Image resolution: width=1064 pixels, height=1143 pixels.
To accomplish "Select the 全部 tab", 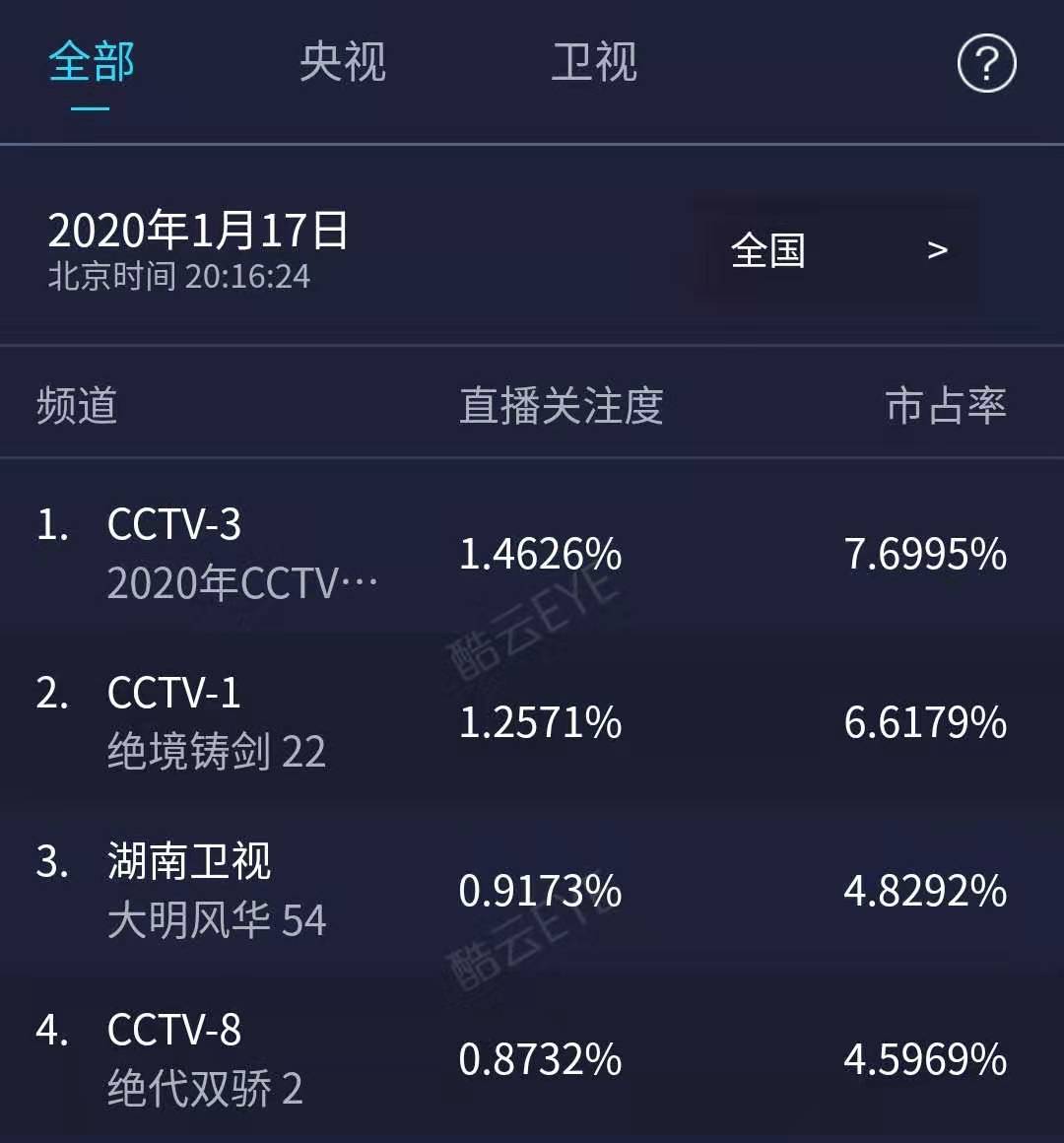I will tap(91, 63).
